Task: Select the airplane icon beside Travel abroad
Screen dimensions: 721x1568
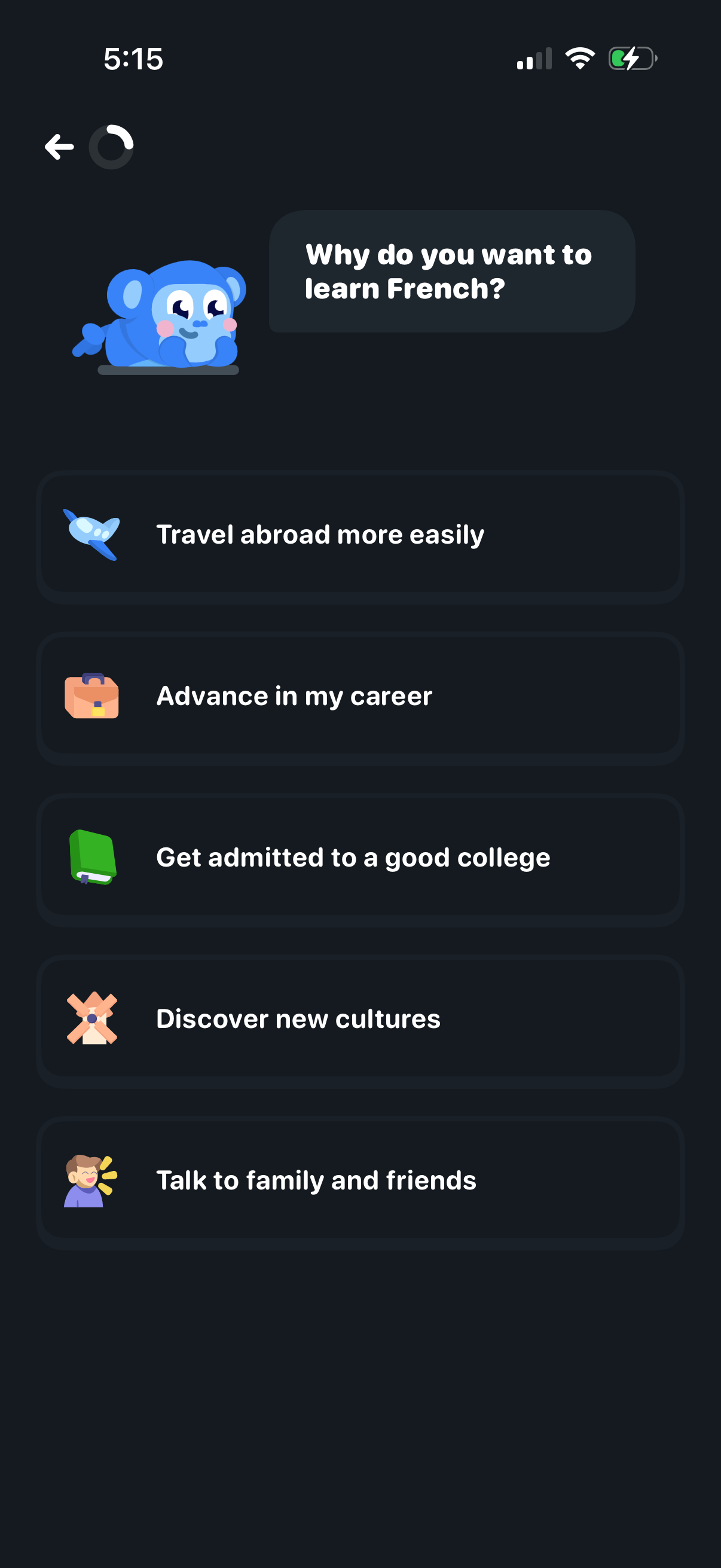Action: click(x=91, y=535)
